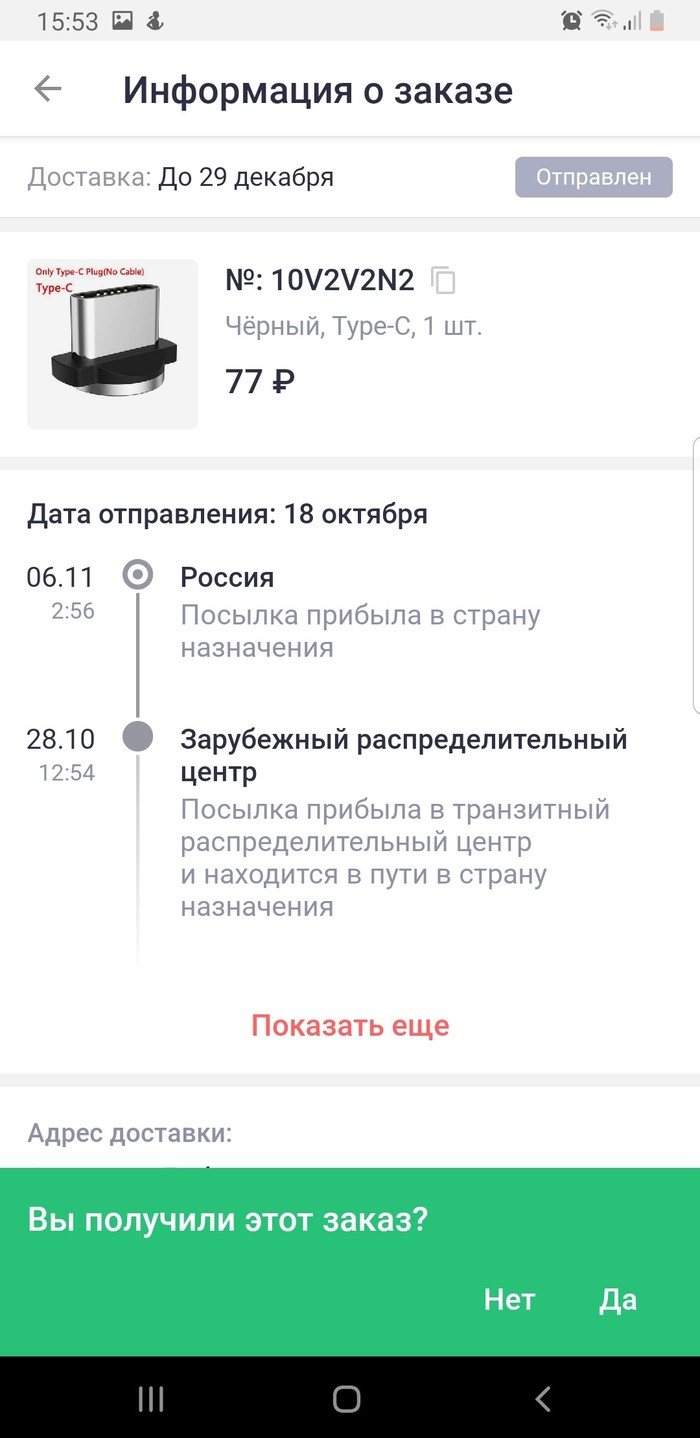Tap the system home button
Image resolution: width=700 pixels, height=1438 pixels.
tap(346, 1399)
